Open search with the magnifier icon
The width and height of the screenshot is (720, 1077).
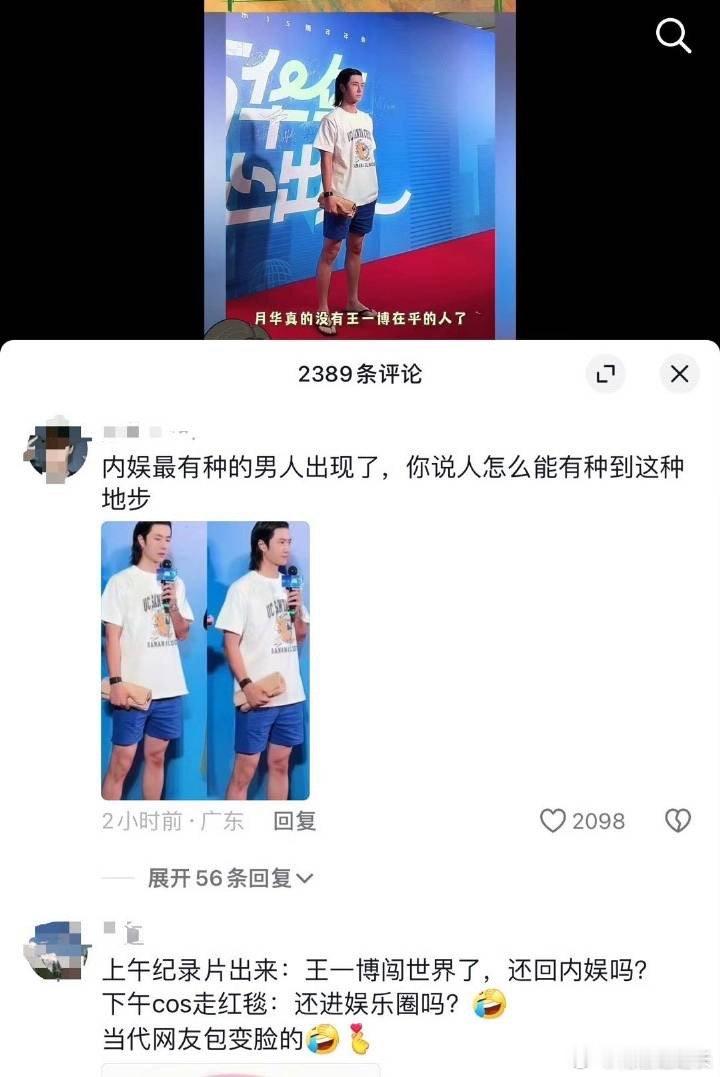click(x=672, y=36)
